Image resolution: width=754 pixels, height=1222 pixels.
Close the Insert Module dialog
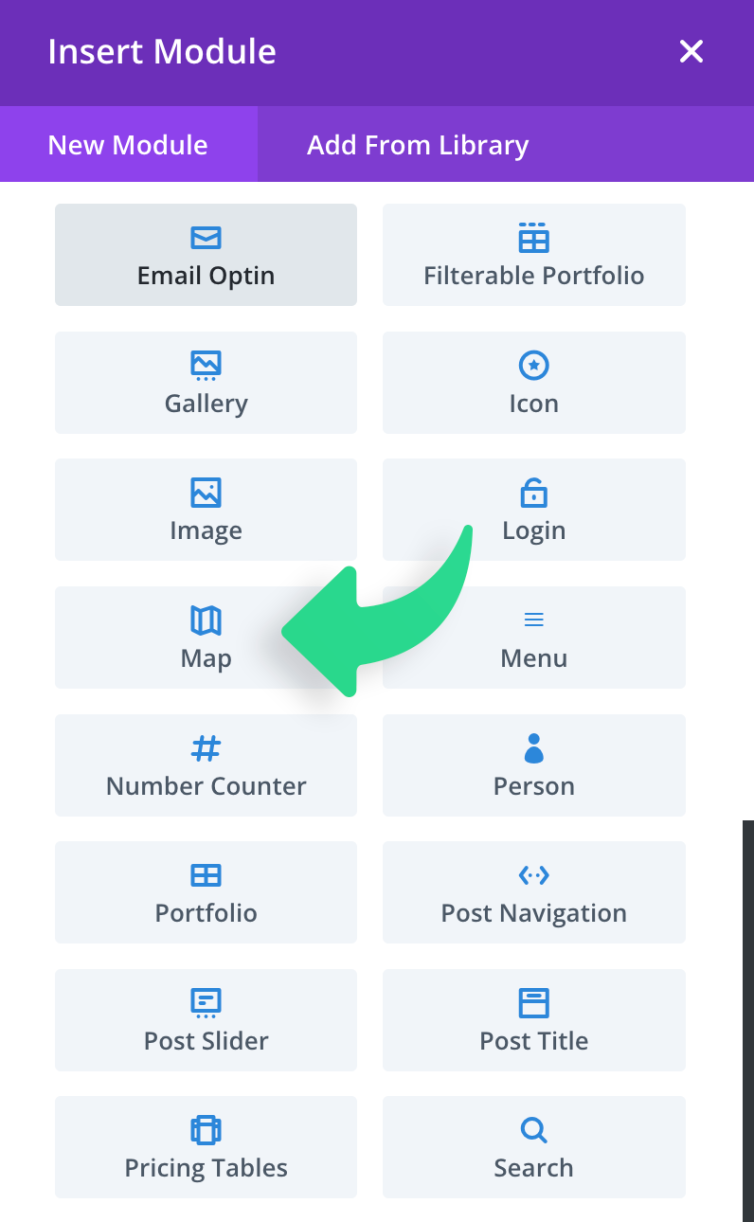(691, 52)
